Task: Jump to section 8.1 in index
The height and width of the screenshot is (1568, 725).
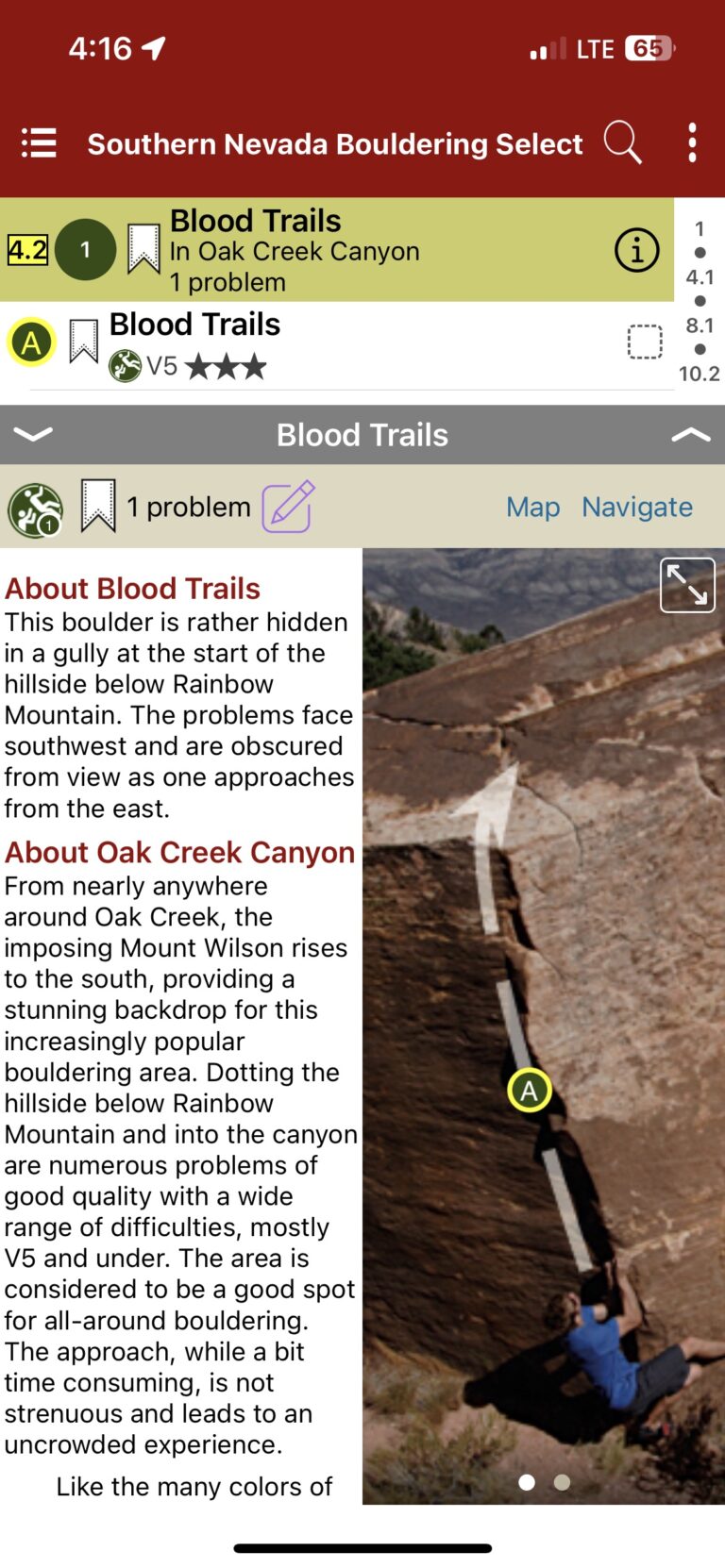Action: (700, 325)
